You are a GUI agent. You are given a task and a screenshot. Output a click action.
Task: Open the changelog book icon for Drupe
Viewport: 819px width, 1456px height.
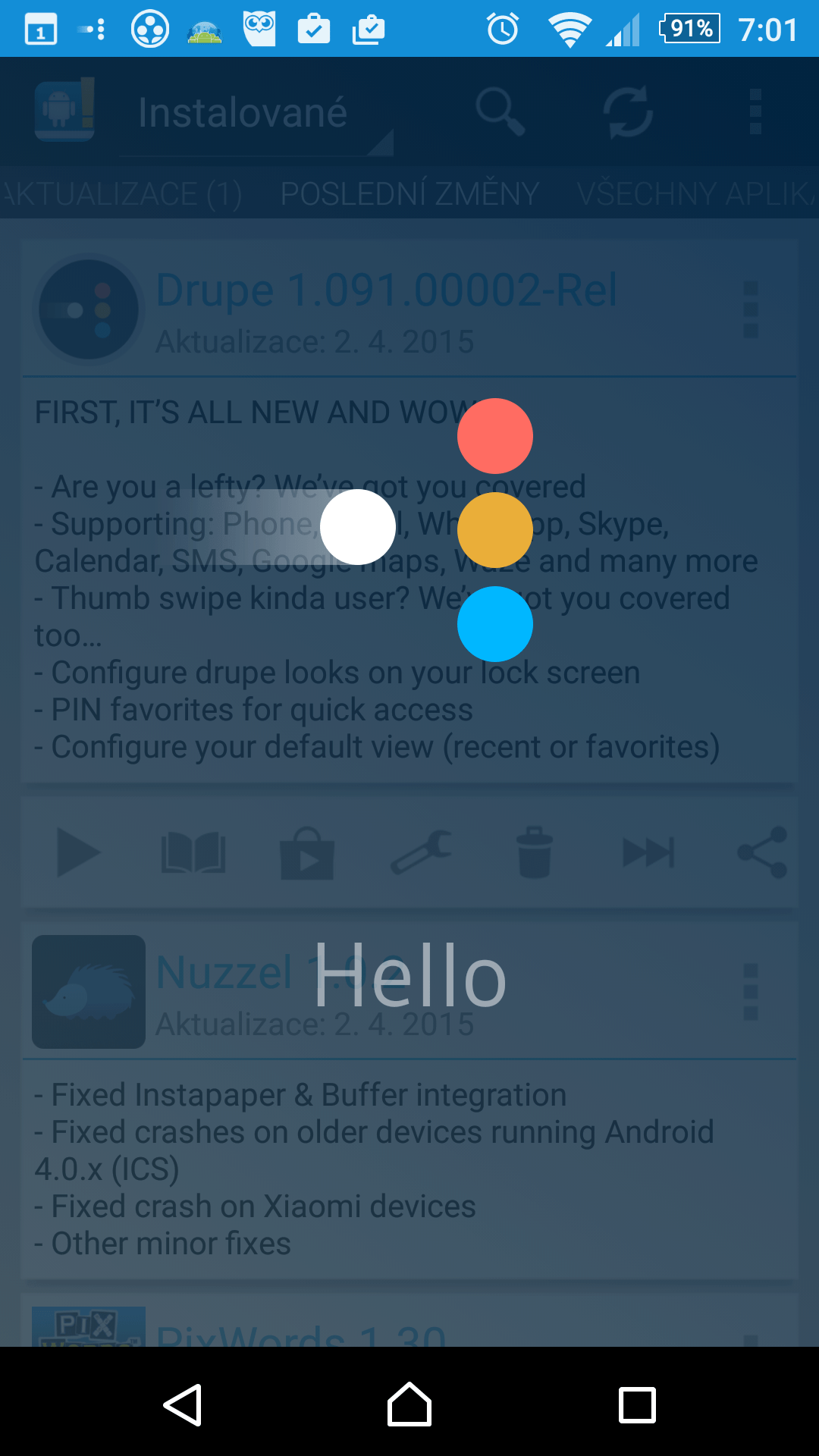click(193, 853)
